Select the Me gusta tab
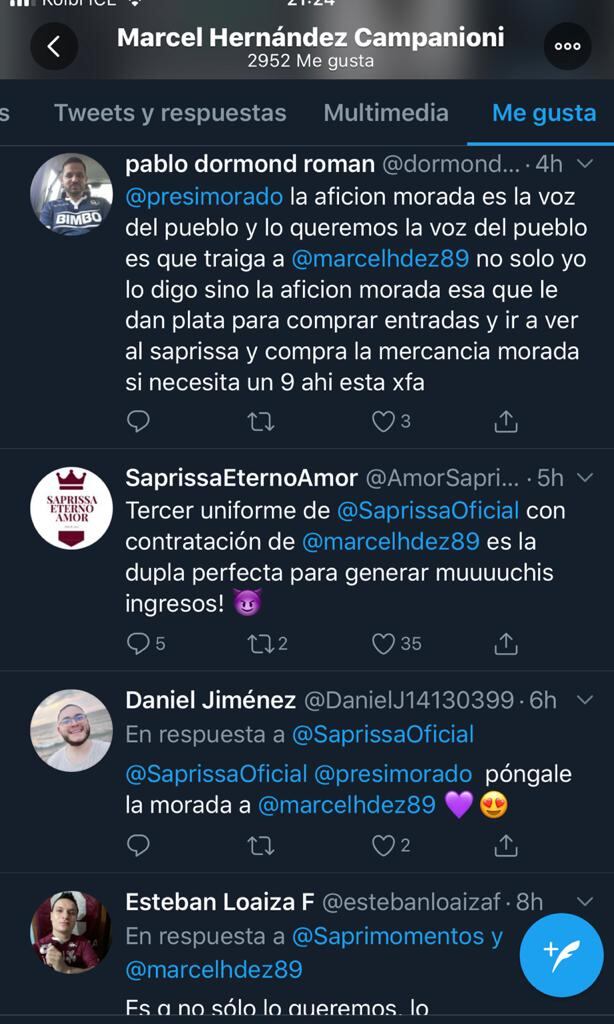The image size is (614, 1024). pos(544,113)
